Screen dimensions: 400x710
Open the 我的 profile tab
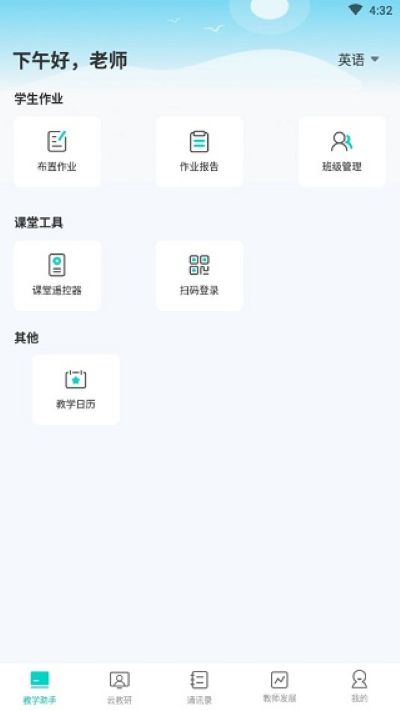tap(360, 687)
